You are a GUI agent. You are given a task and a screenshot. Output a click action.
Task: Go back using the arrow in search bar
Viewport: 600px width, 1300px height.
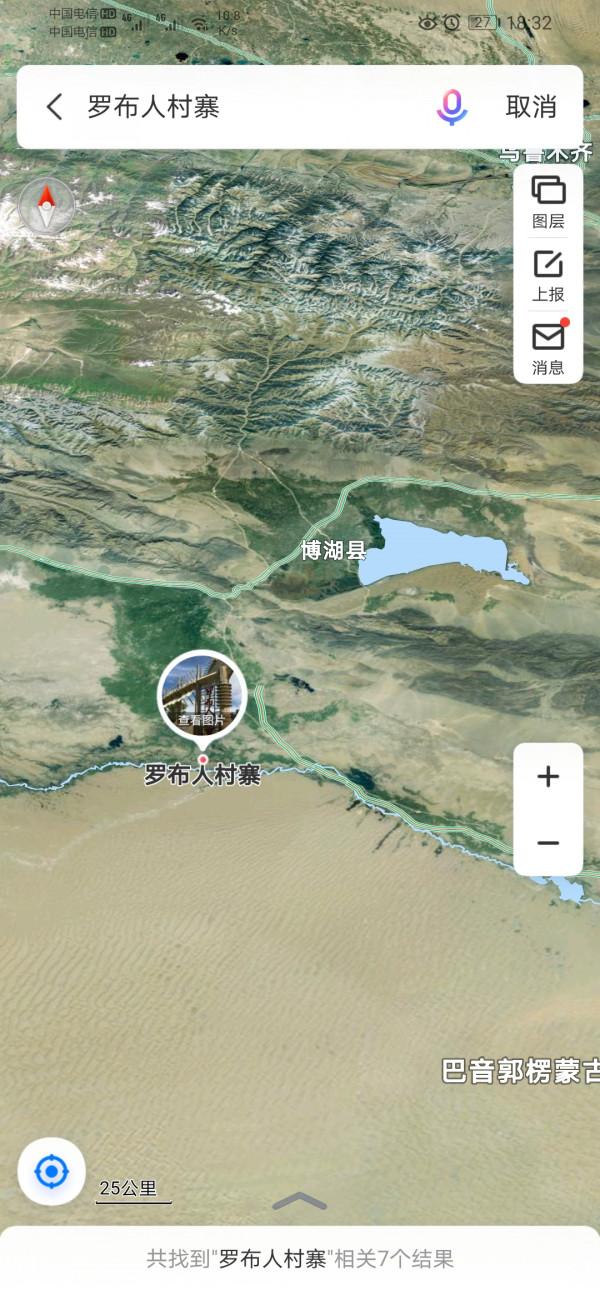(x=54, y=107)
